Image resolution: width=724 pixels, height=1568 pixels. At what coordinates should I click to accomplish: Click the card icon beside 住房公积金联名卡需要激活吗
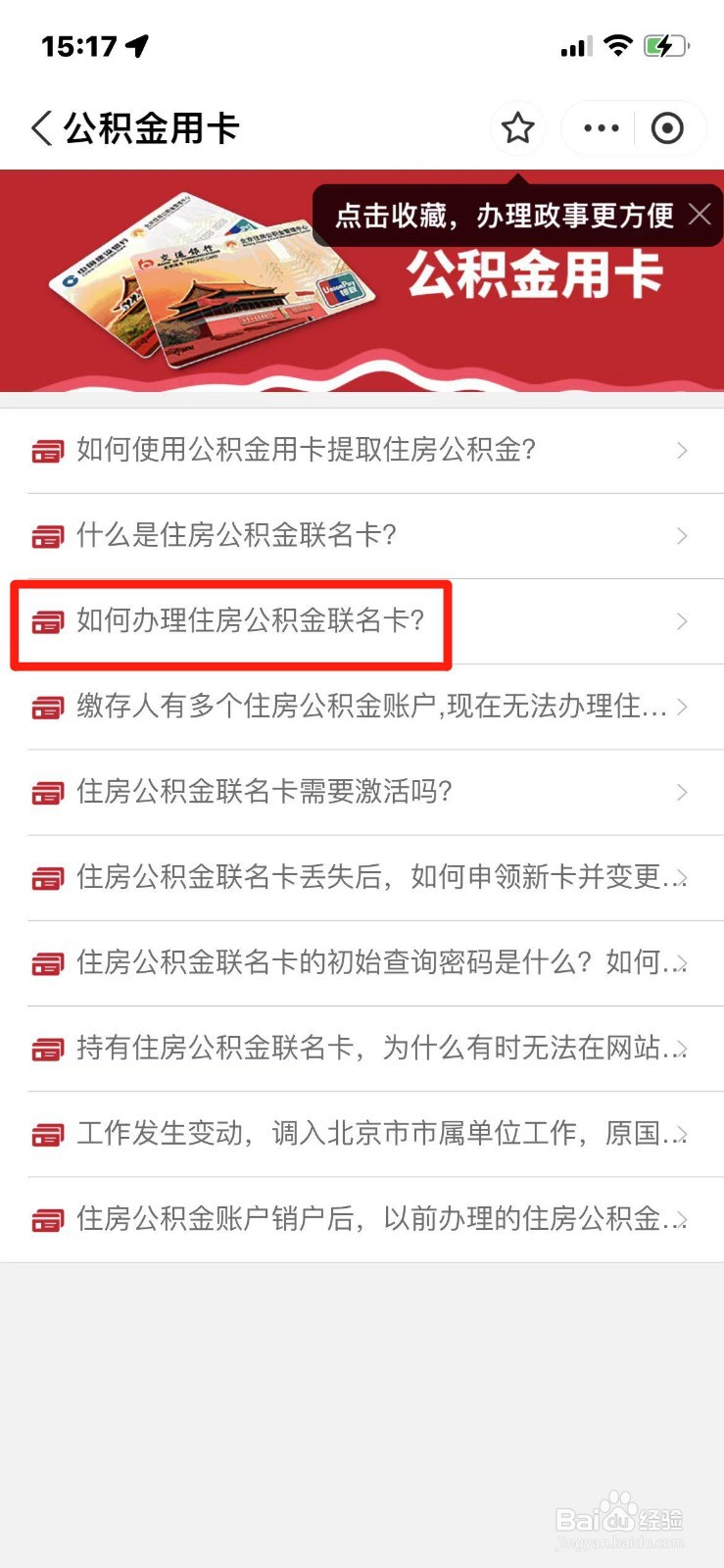pyautogui.click(x=46, y=794)
